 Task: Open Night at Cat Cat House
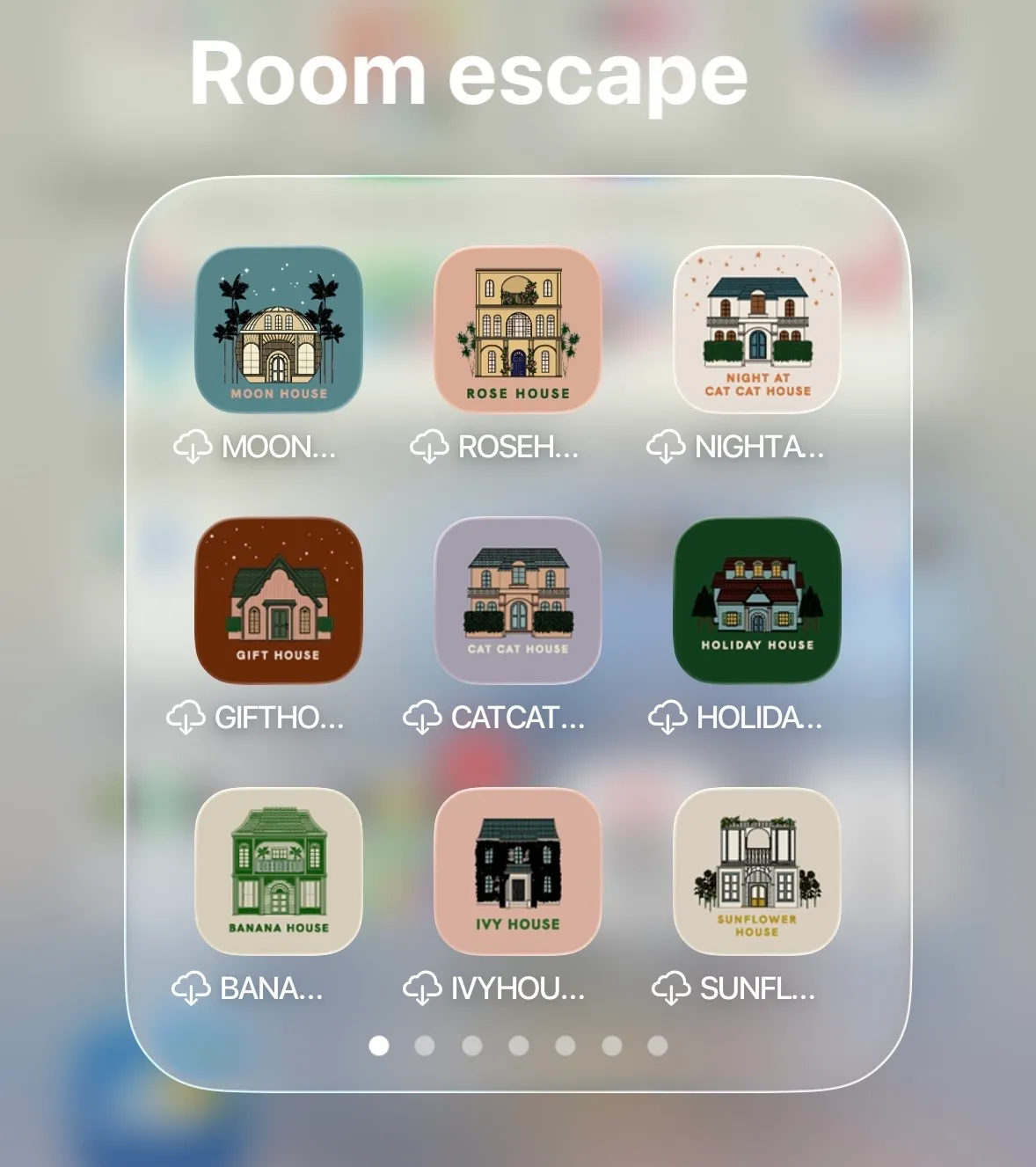(x=757, y=330)
